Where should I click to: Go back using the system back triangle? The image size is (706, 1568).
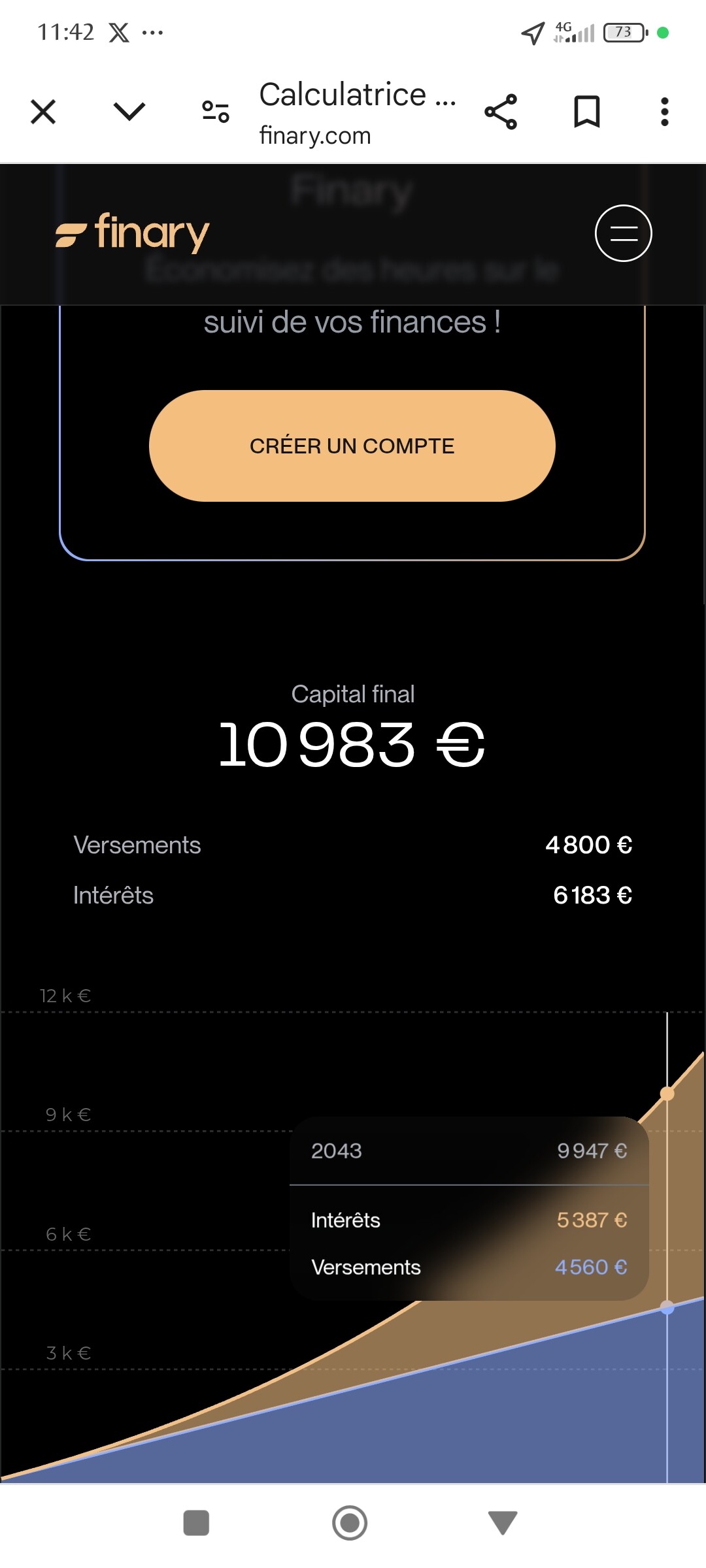click(x=503, y=1523)
